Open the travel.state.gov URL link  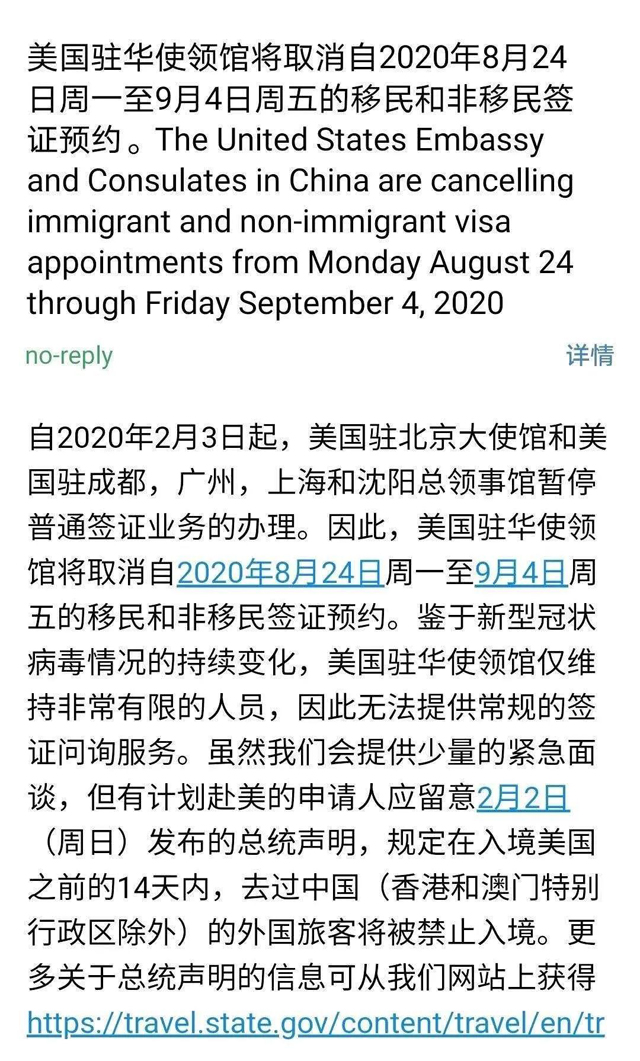[x=315, y=1022]
